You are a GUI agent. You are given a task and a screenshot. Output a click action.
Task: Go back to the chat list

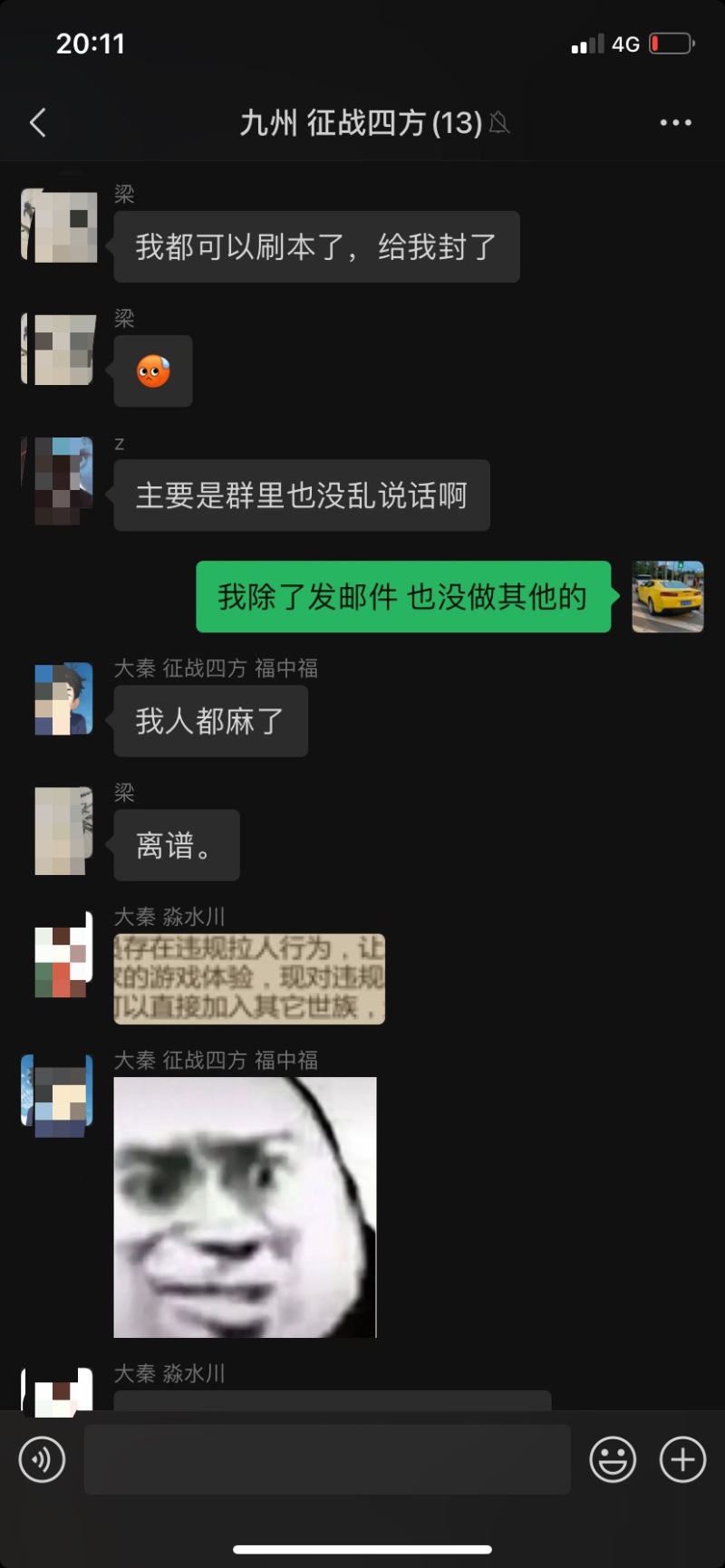click(38, 122)
